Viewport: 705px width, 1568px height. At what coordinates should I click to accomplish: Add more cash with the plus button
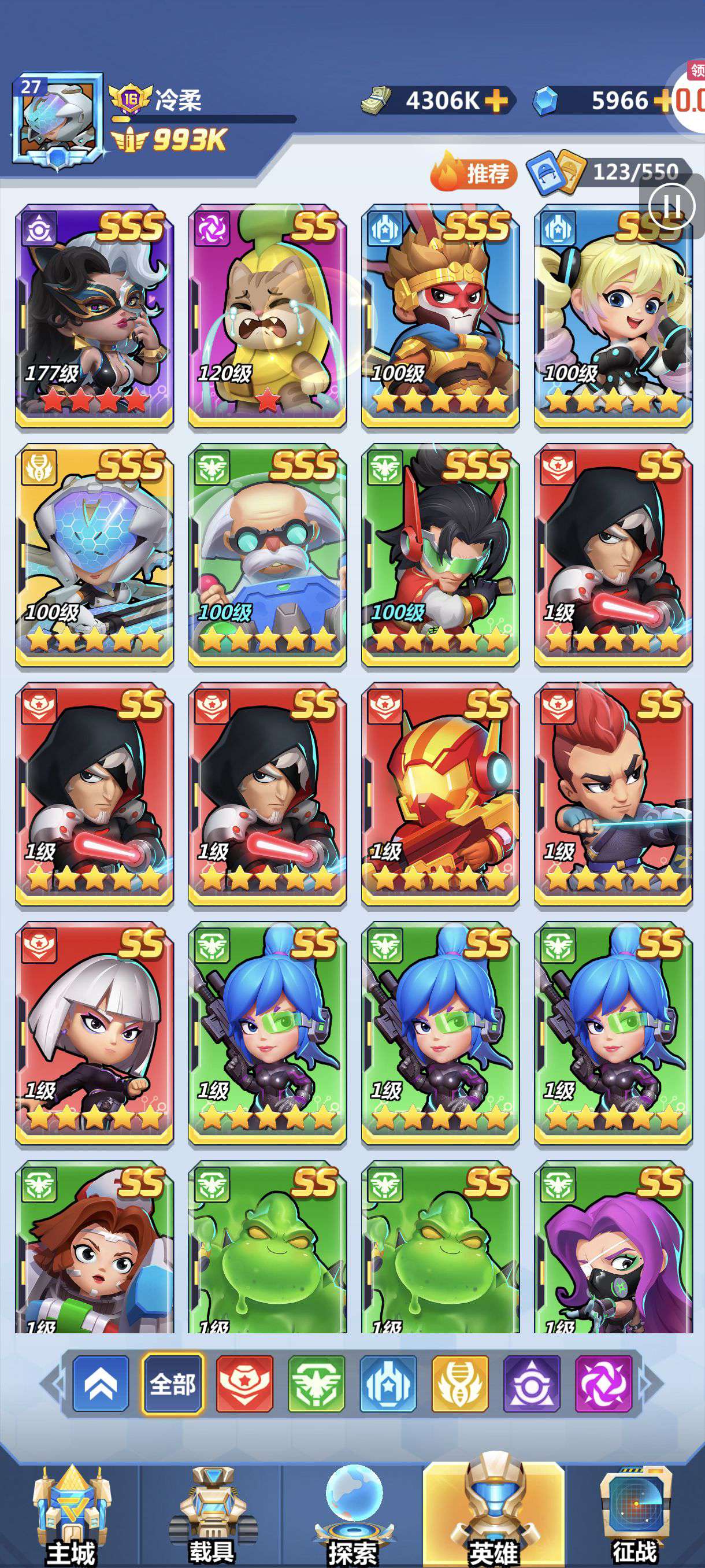point(497,101)
